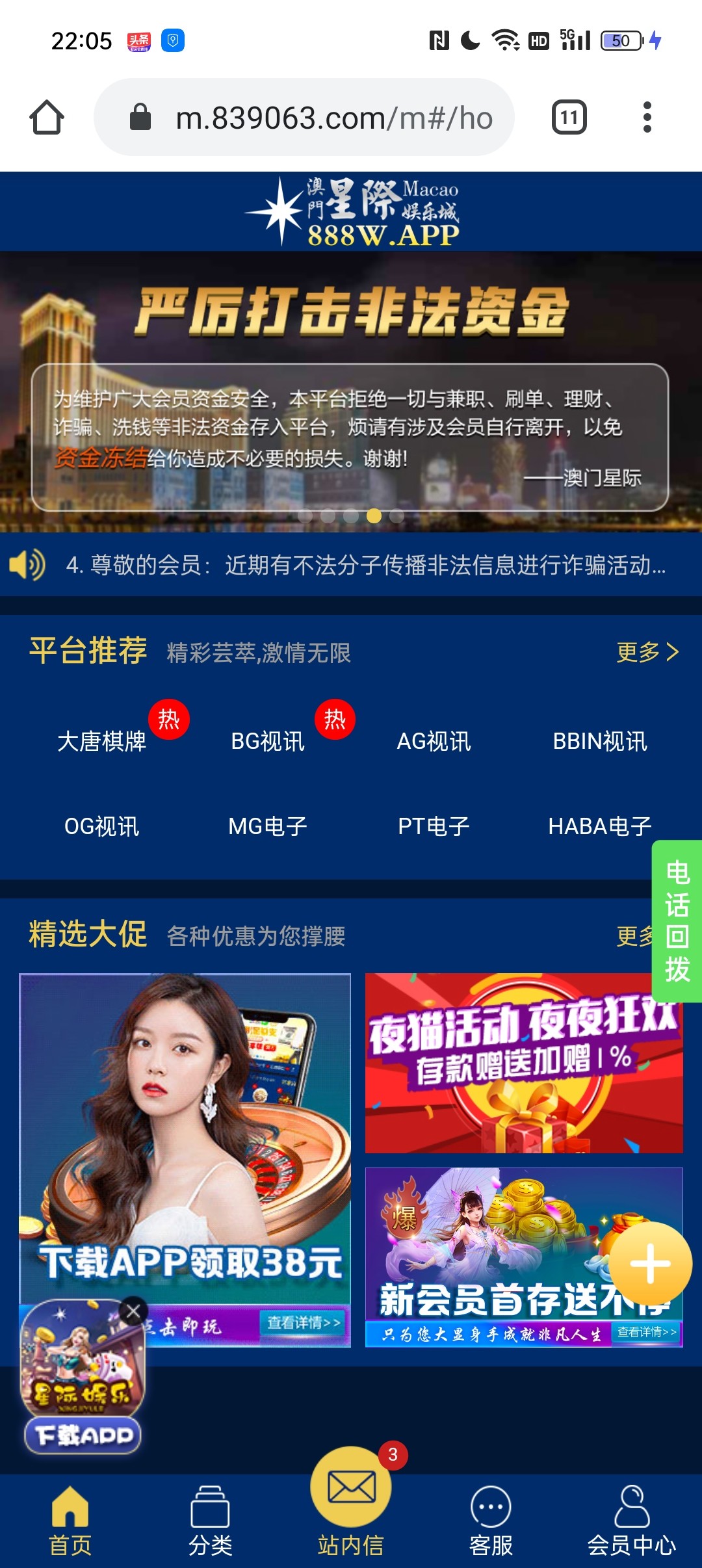702x1568 pixels.
Task: Tap the 电话回拨 callback button
Action: click(677, 921)
